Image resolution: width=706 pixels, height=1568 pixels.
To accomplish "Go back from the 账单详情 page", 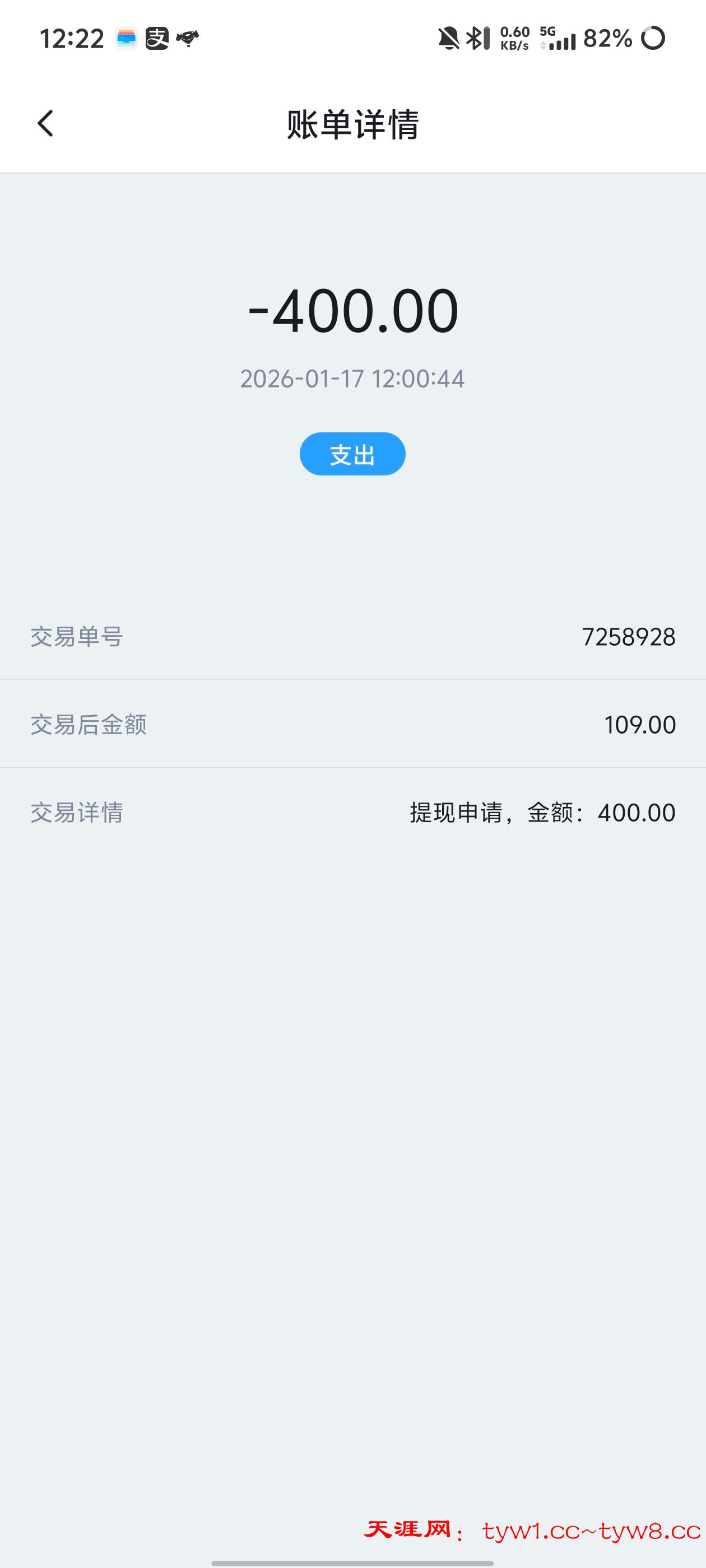I will (x=46, y=124).
